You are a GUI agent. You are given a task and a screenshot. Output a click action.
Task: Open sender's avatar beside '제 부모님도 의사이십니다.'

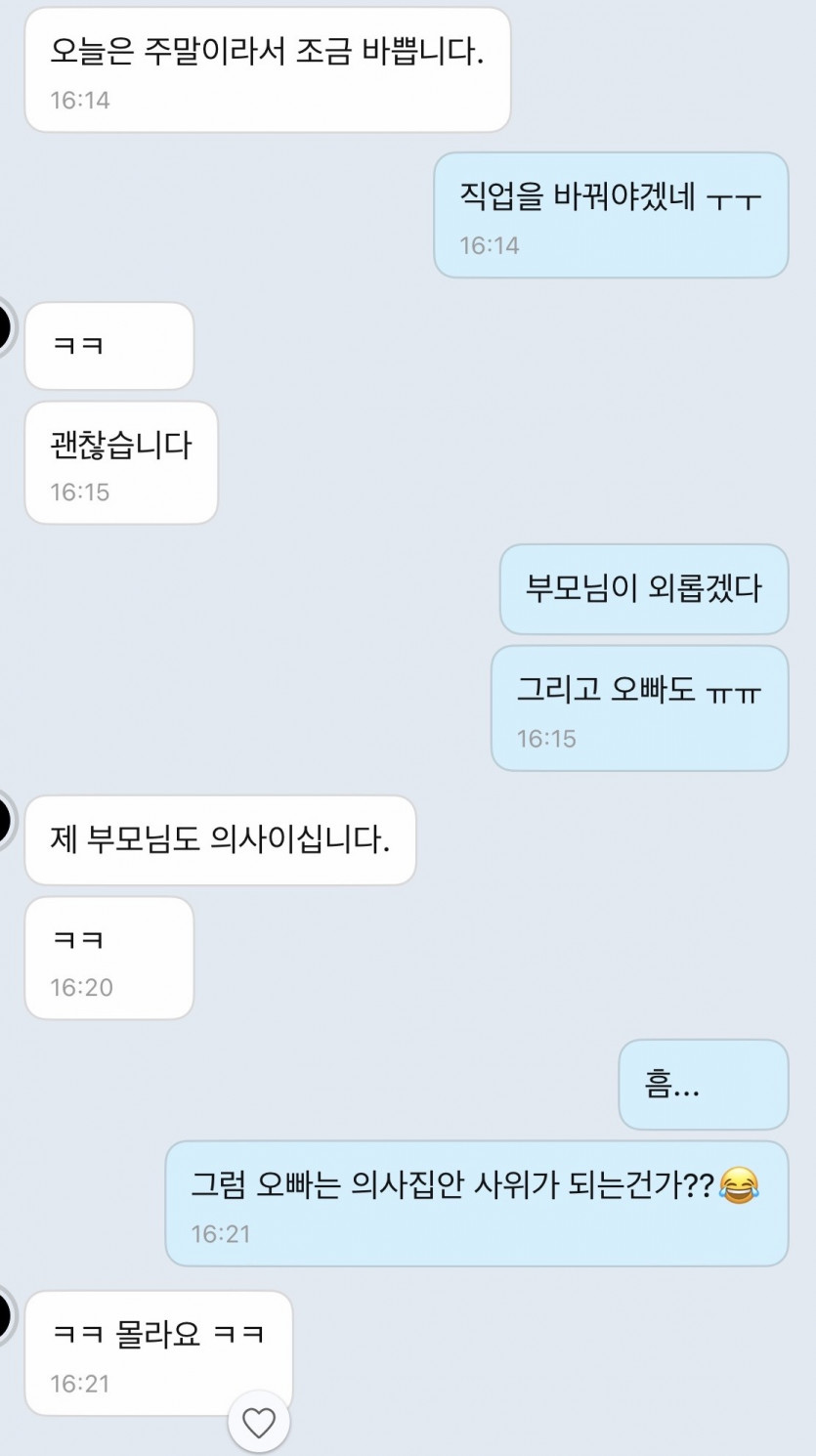coord(5,821)
